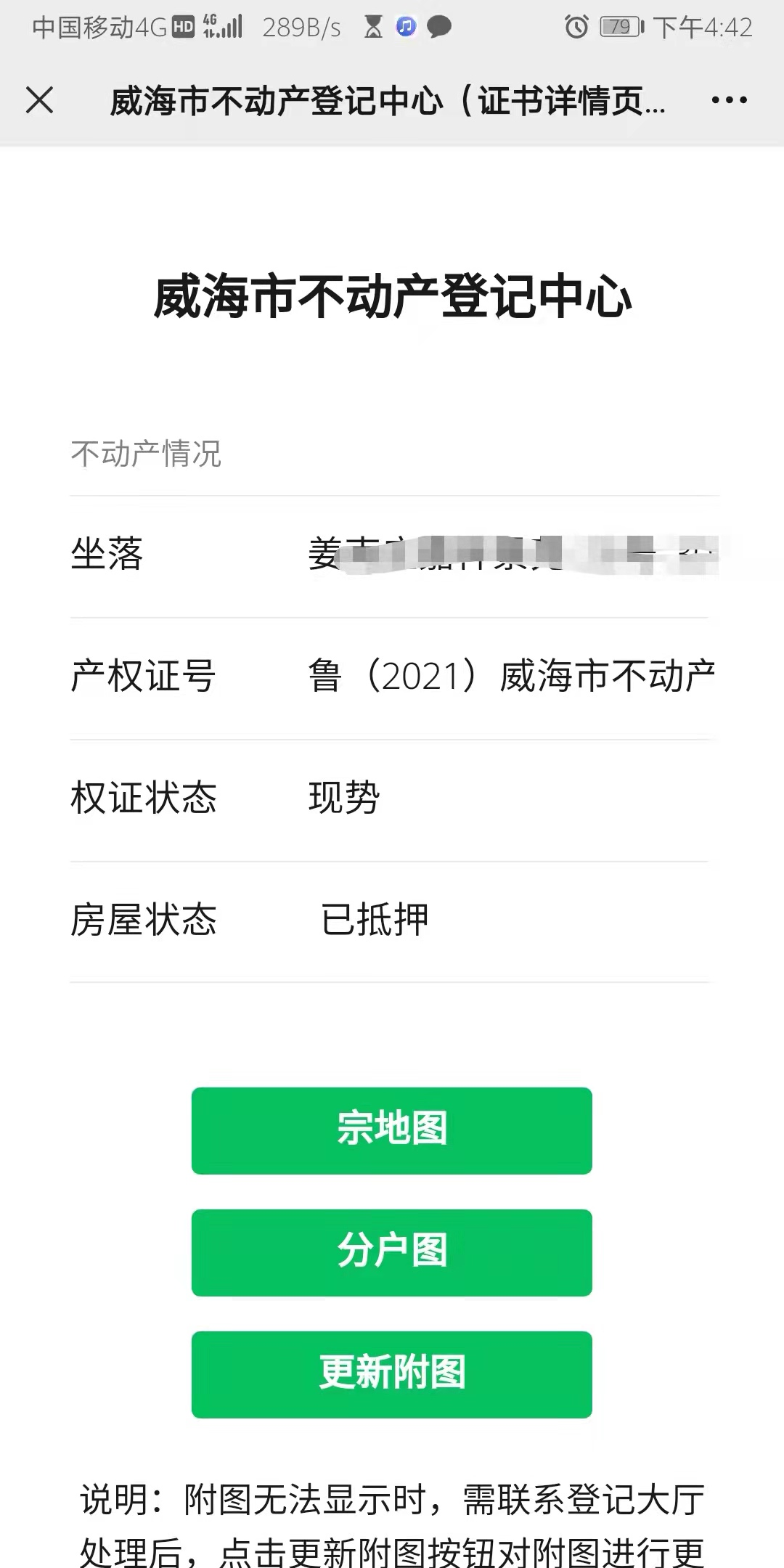Close the certificate details page
This screenshot has width=784, height=1568.
(40, 100)
